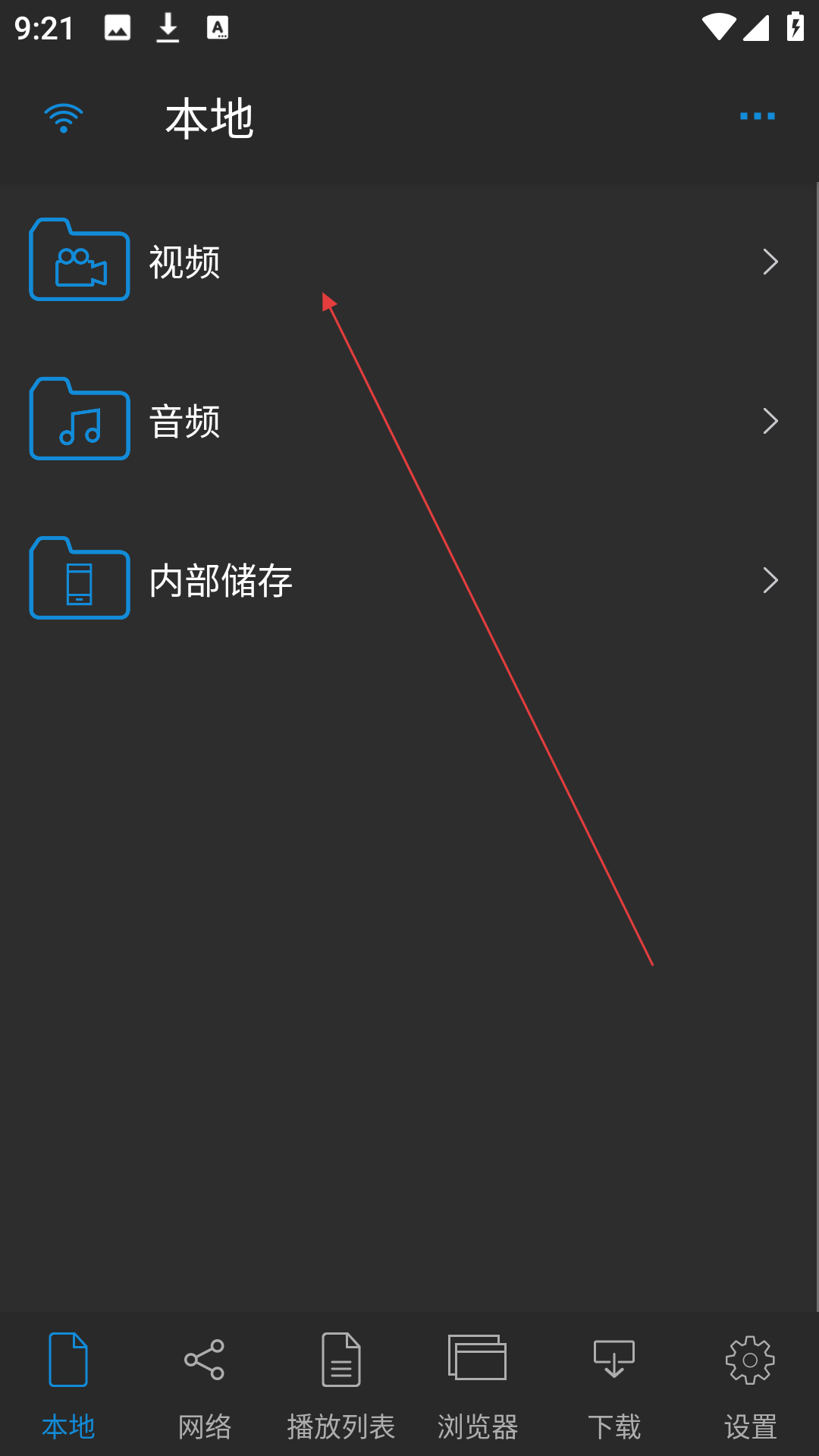Open the 视频 folder
Image resolution: width=819 pixels, height=1456 pixels.
409,262
